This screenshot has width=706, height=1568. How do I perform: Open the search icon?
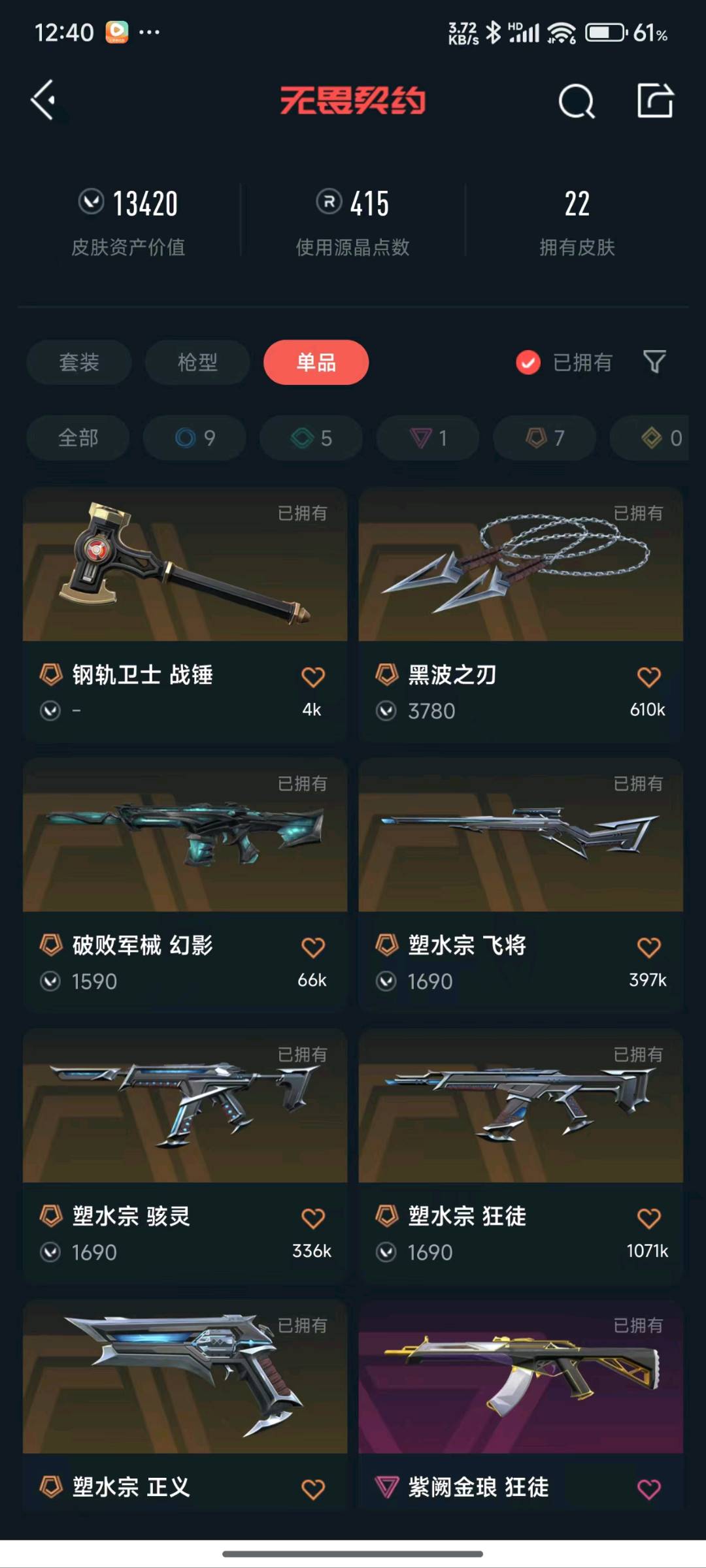coord(577,101)
